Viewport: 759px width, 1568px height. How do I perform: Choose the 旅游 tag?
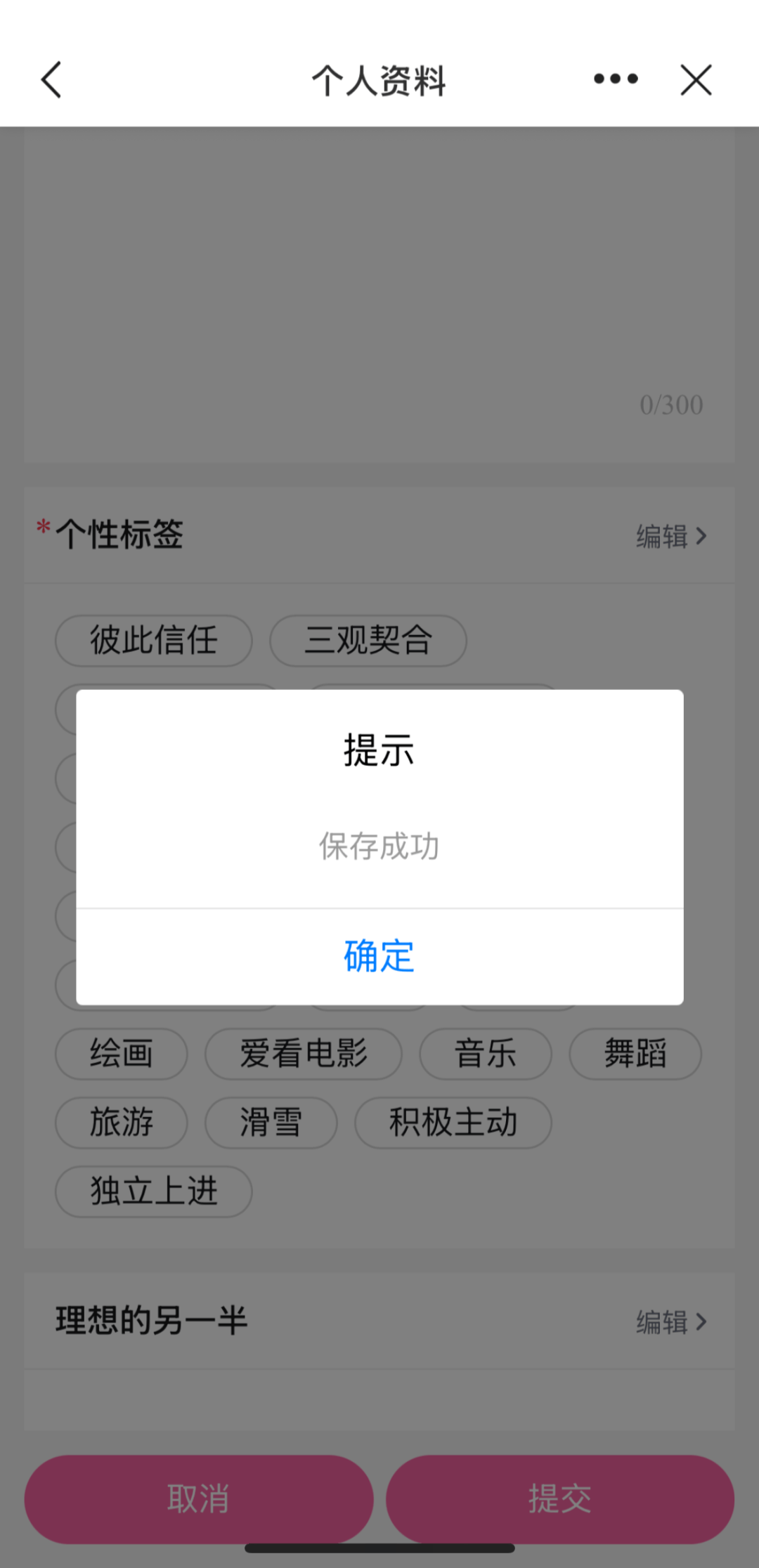[122, 1123]
